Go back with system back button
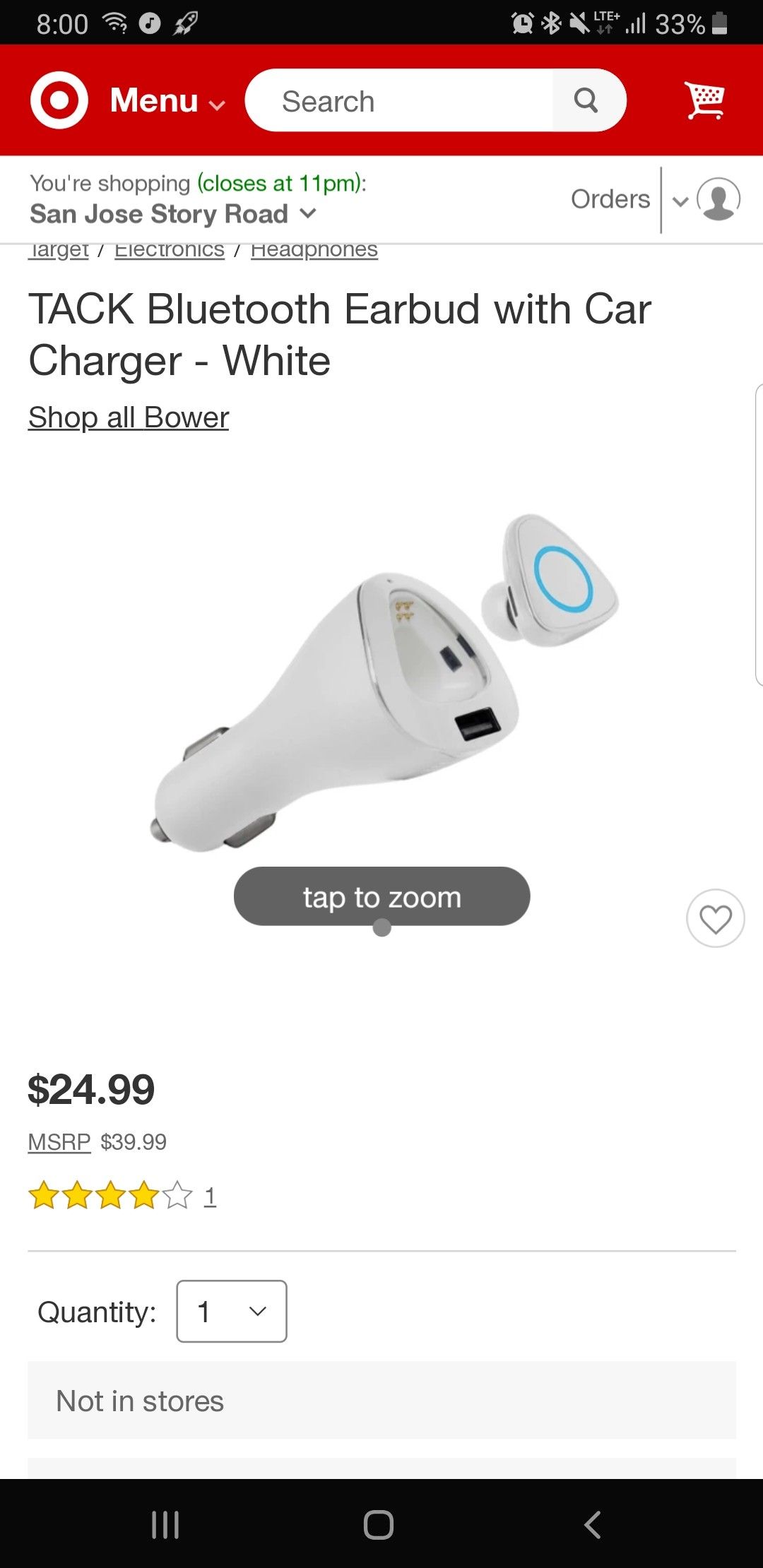The width and height of the screenshot is (763, 1568). (x=592, y=1524)
